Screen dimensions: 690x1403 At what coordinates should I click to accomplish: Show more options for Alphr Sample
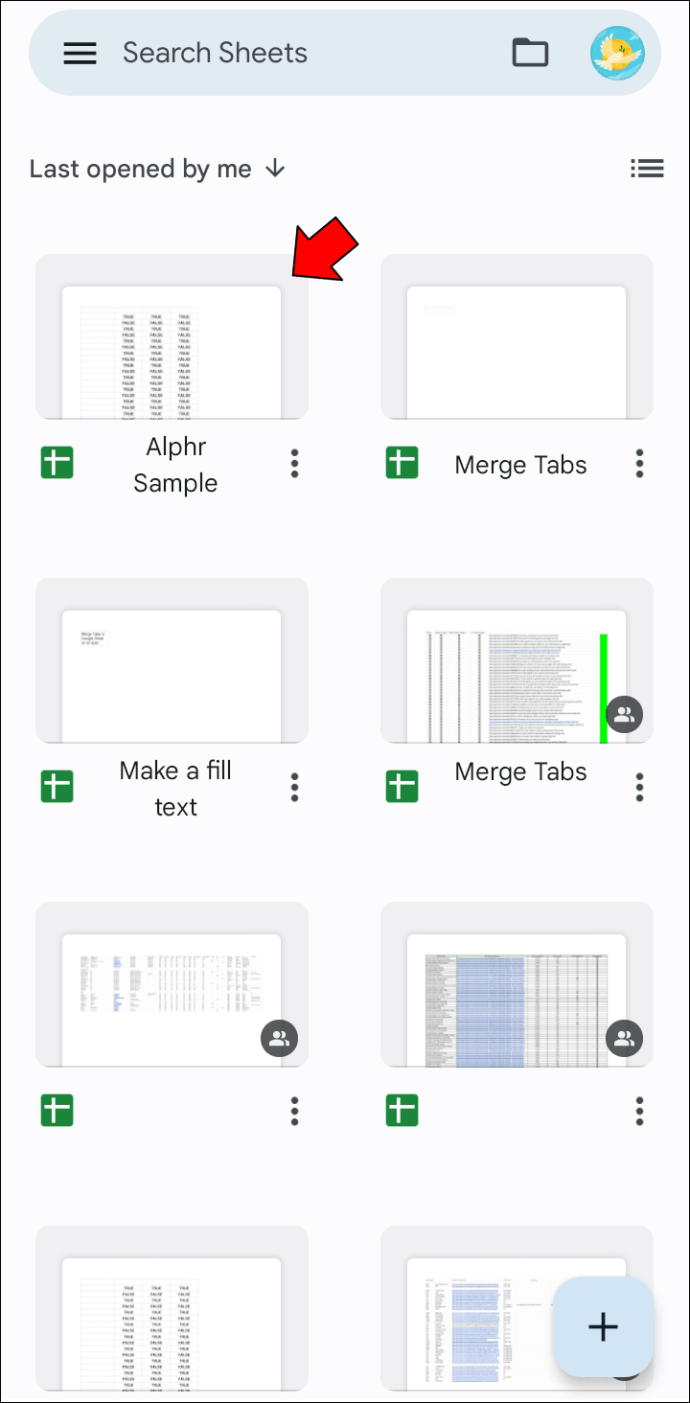click(294, 464)
